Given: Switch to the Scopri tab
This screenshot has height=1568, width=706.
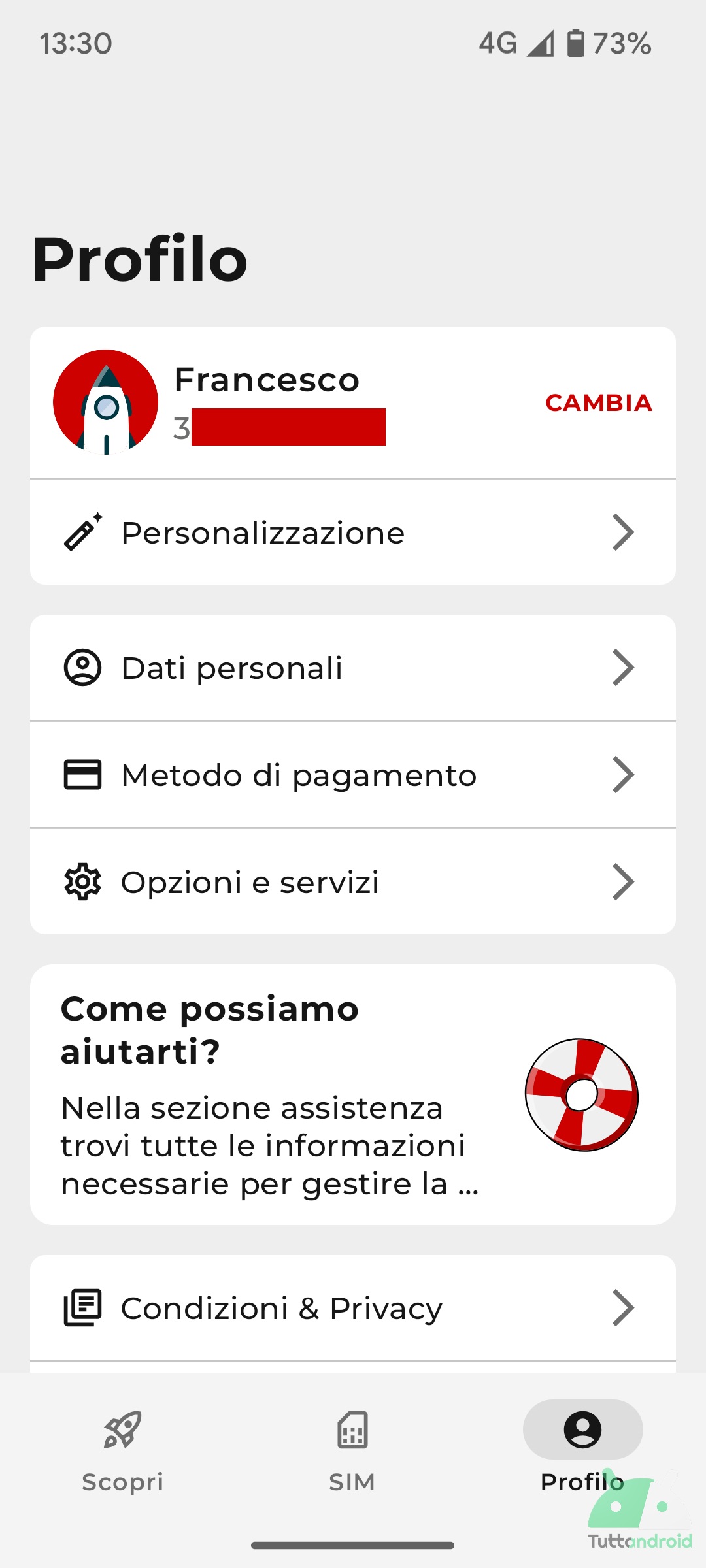Looking at the screenshot, I should 123,1447.
